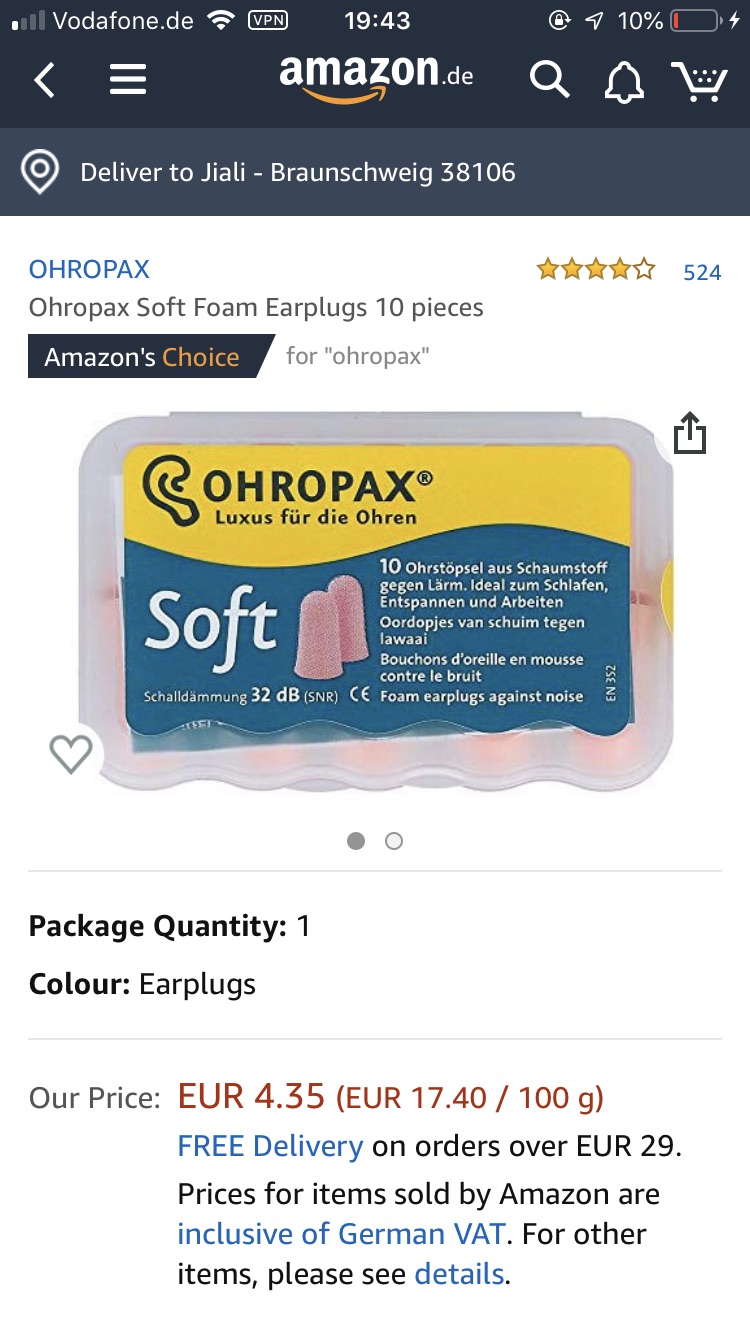The height and width of the screenshot is (1334, 750).
Task: Open inclusive of German VAT link
Action: coord(340,1234)
